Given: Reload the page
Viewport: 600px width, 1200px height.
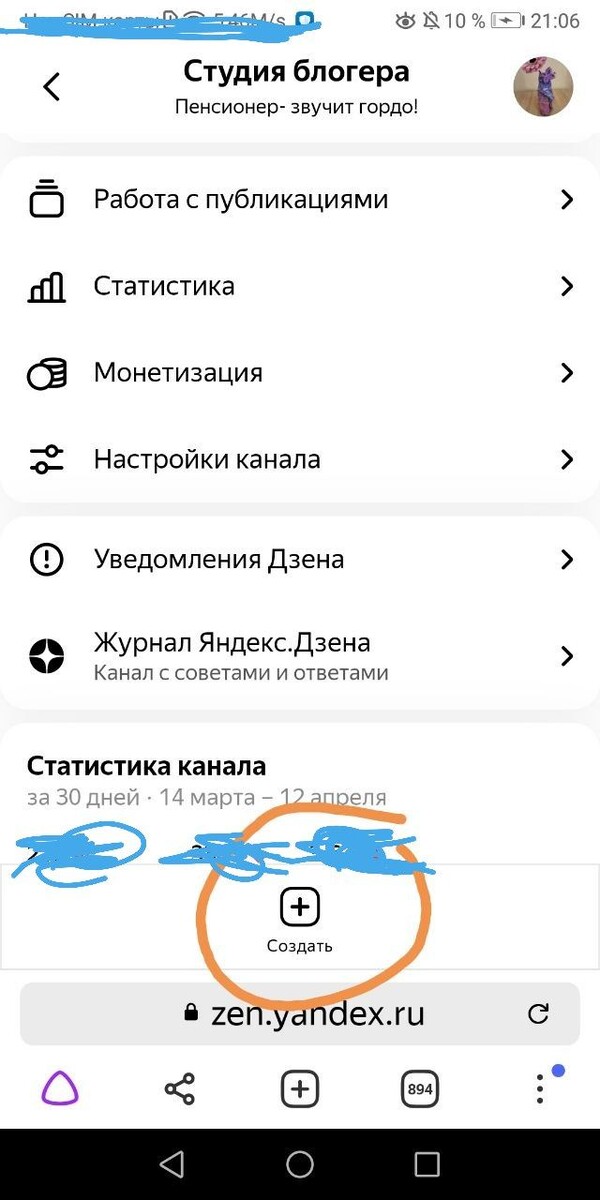Looking at the screenshot, I should coord(538,1014).
